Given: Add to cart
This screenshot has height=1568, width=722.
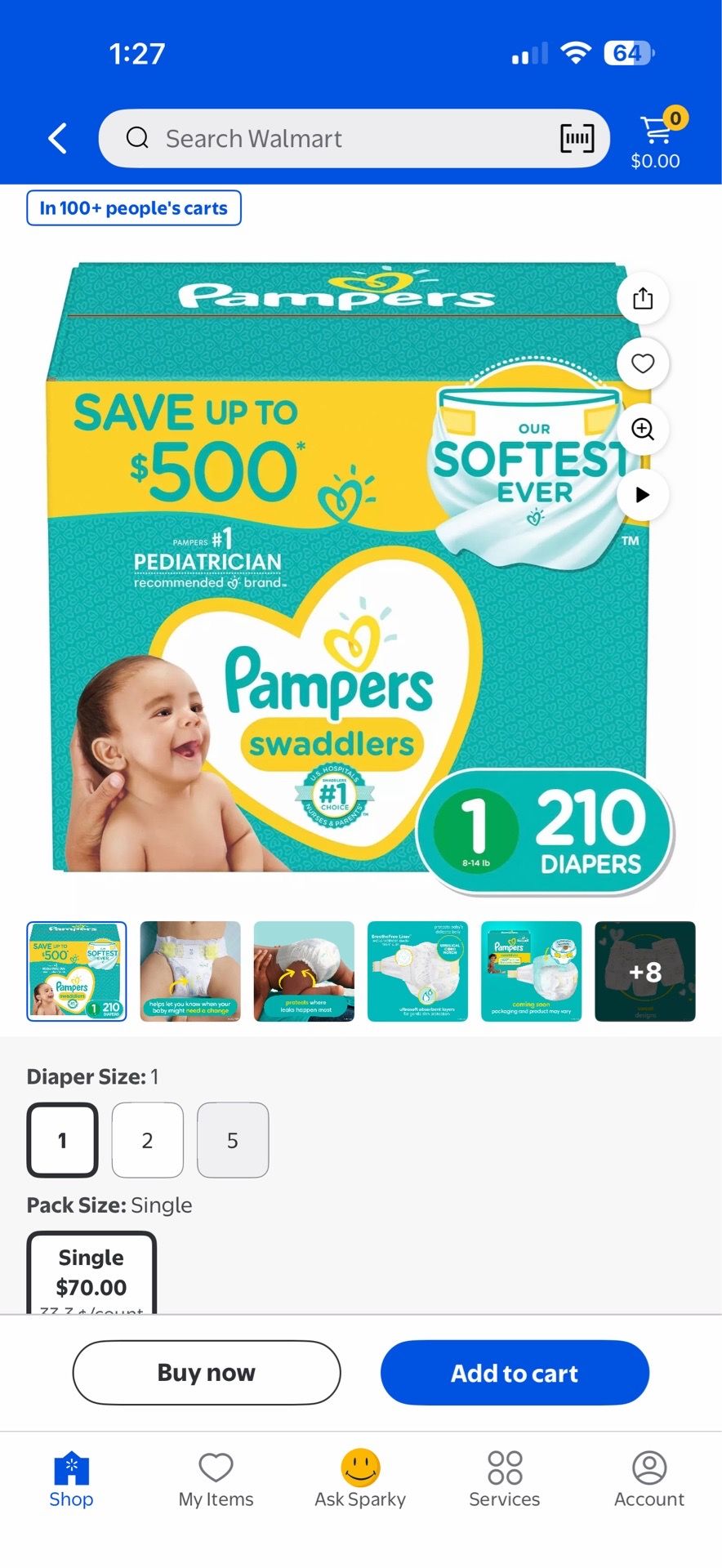Looking at the screenshot, I should 515,1373.
